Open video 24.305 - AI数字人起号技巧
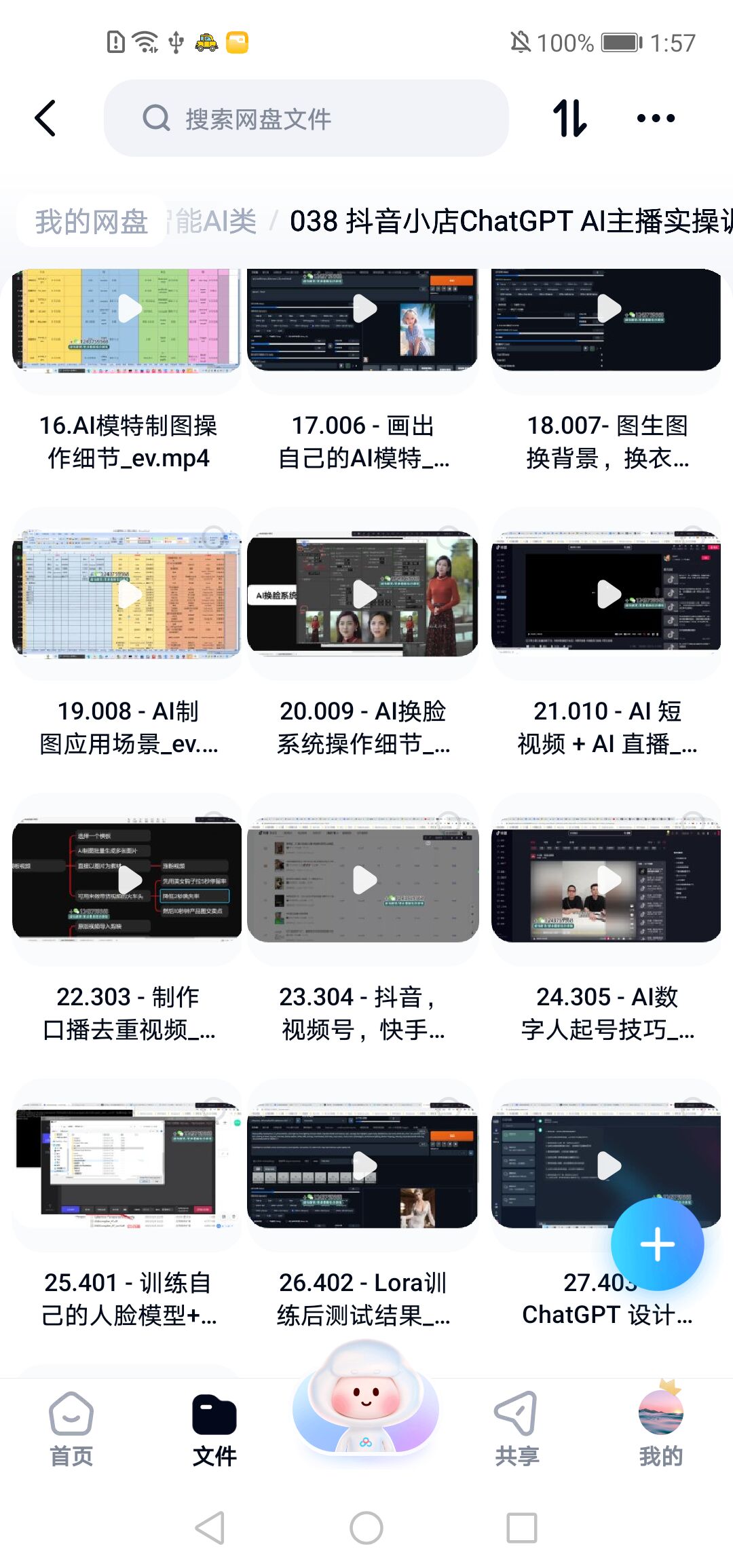Screen dimensions: 733x1568 [x=607, y=881]
